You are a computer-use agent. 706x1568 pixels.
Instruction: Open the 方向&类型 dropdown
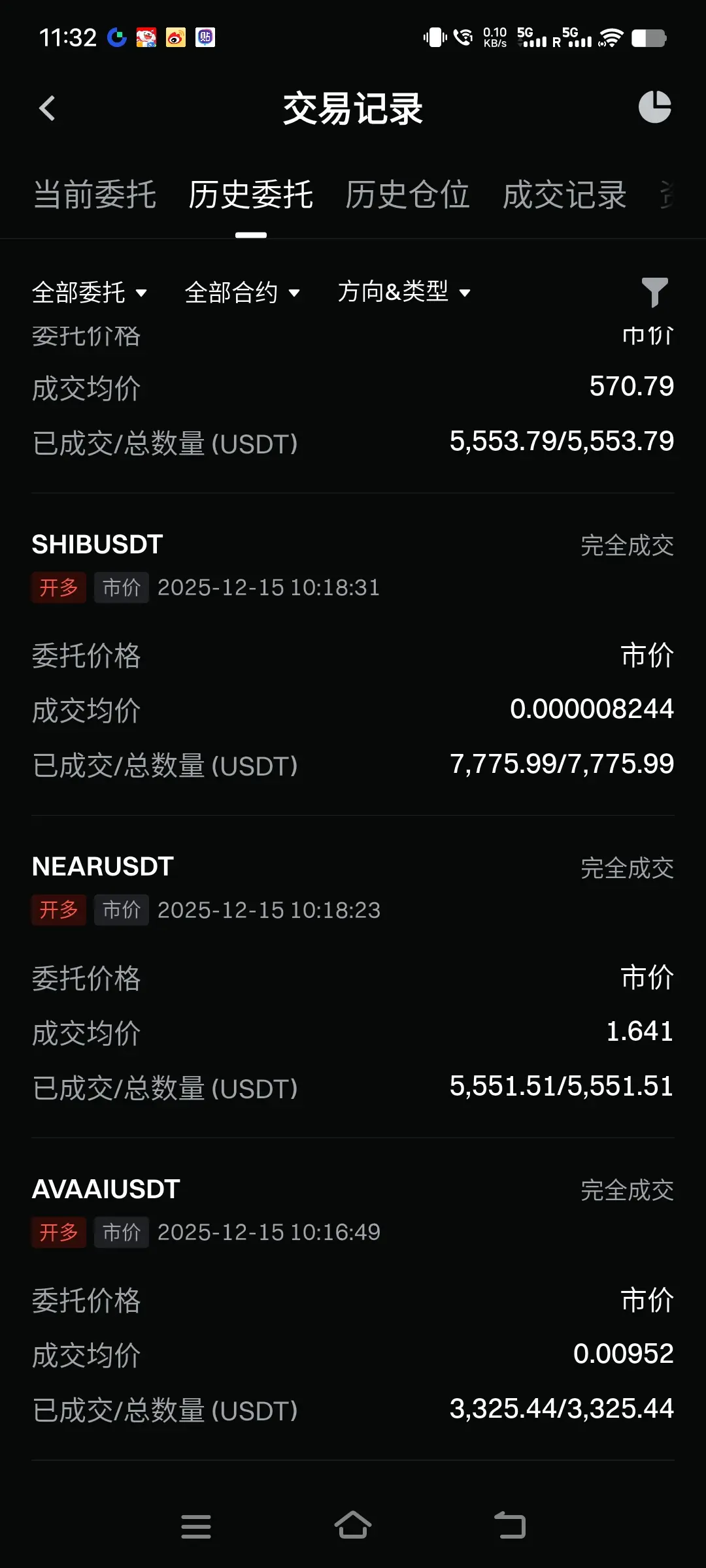[x=404, y=292]
